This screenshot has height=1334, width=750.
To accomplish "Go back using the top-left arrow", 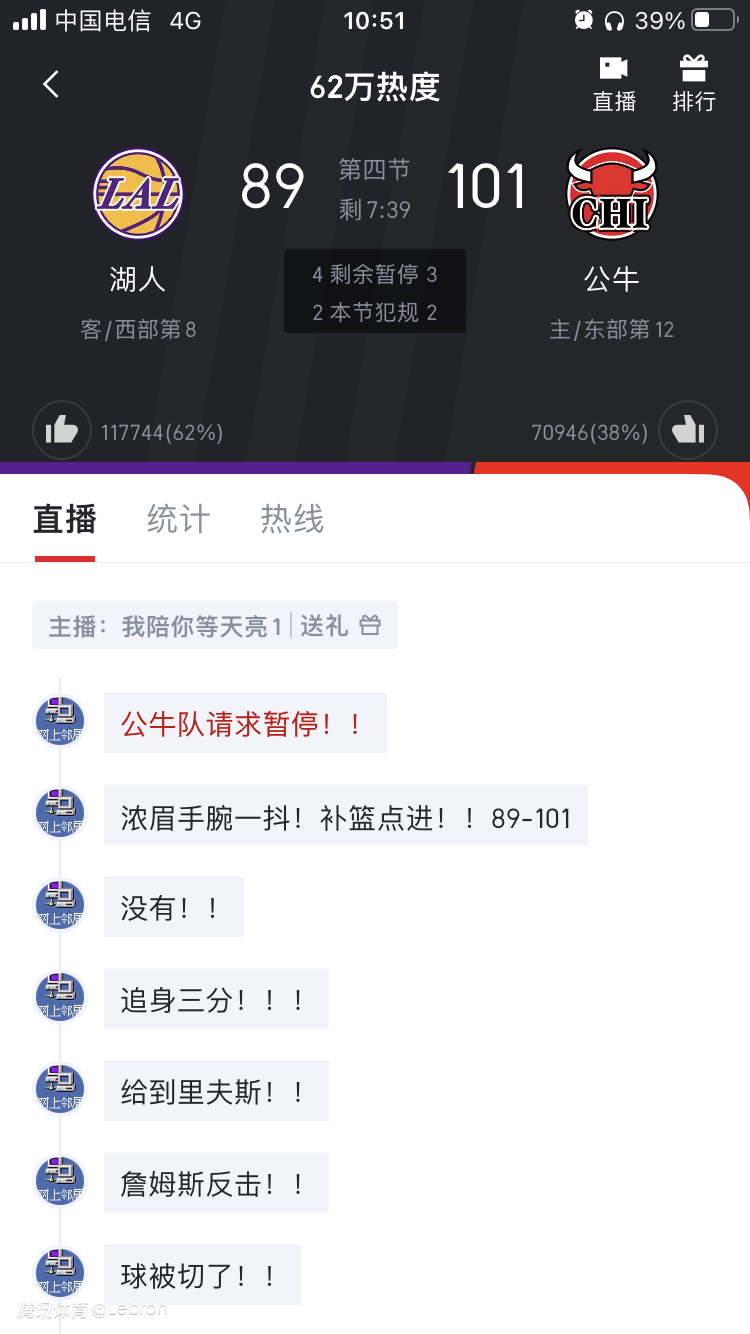I will click(52, 85).
